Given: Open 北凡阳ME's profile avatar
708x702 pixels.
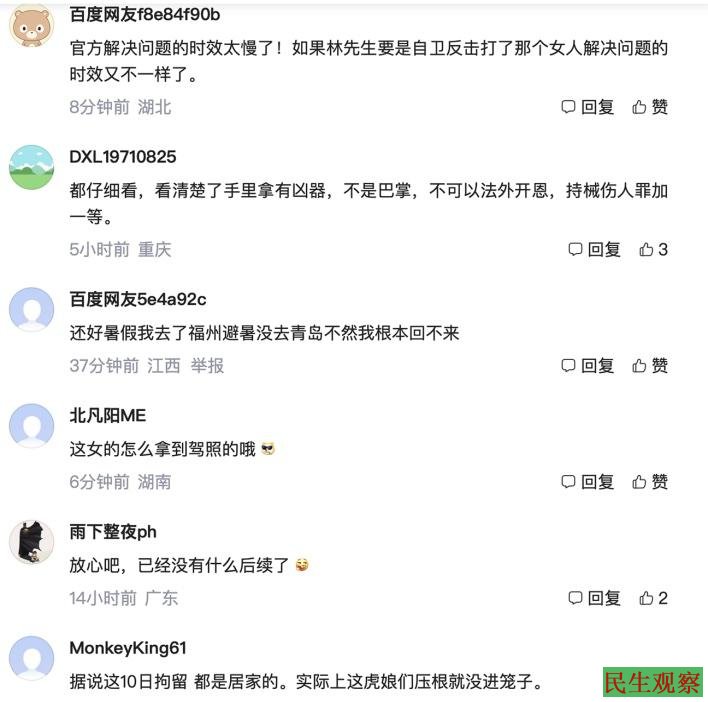Looking at the screenshot, I should point(31,425).
